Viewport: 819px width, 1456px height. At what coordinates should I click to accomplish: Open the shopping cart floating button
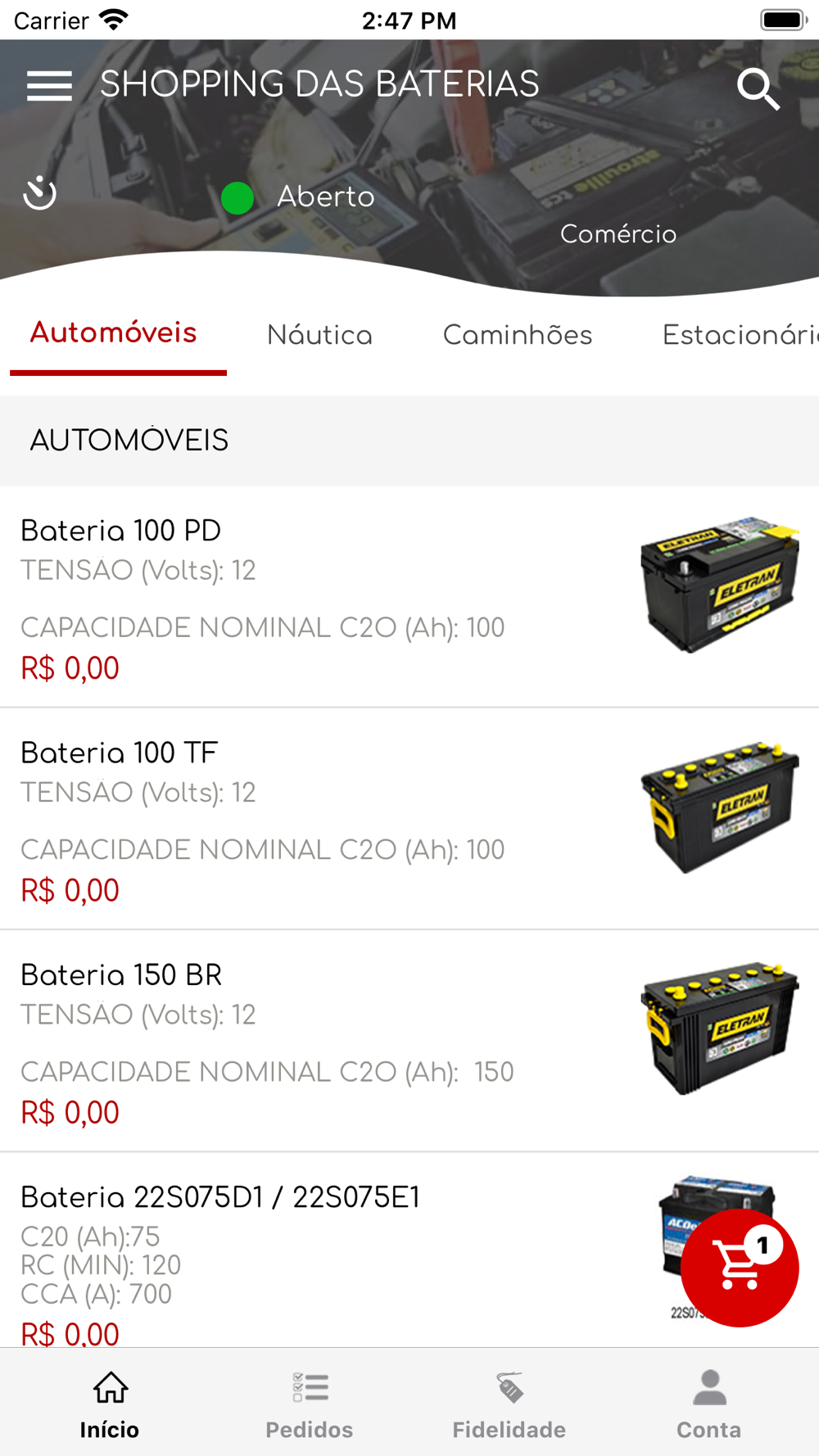pos(739,1267)
